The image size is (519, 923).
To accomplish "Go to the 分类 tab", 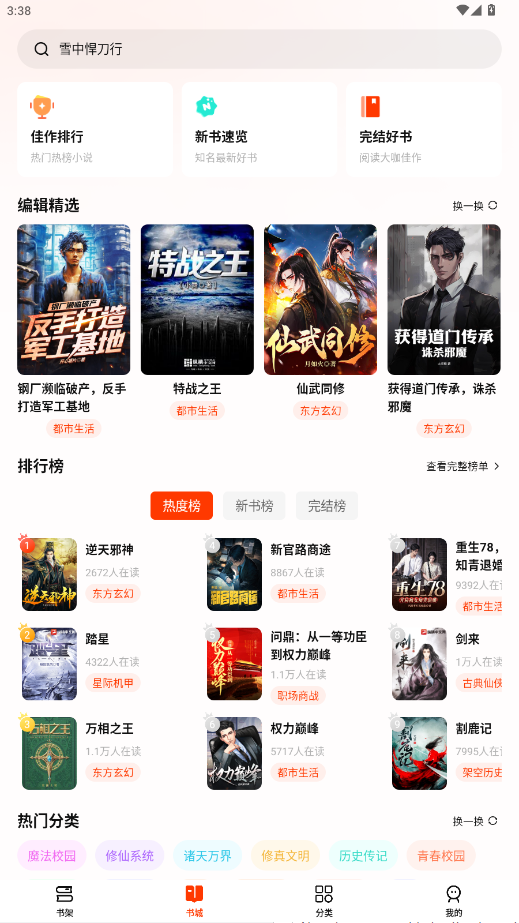I will click(324, 901).
